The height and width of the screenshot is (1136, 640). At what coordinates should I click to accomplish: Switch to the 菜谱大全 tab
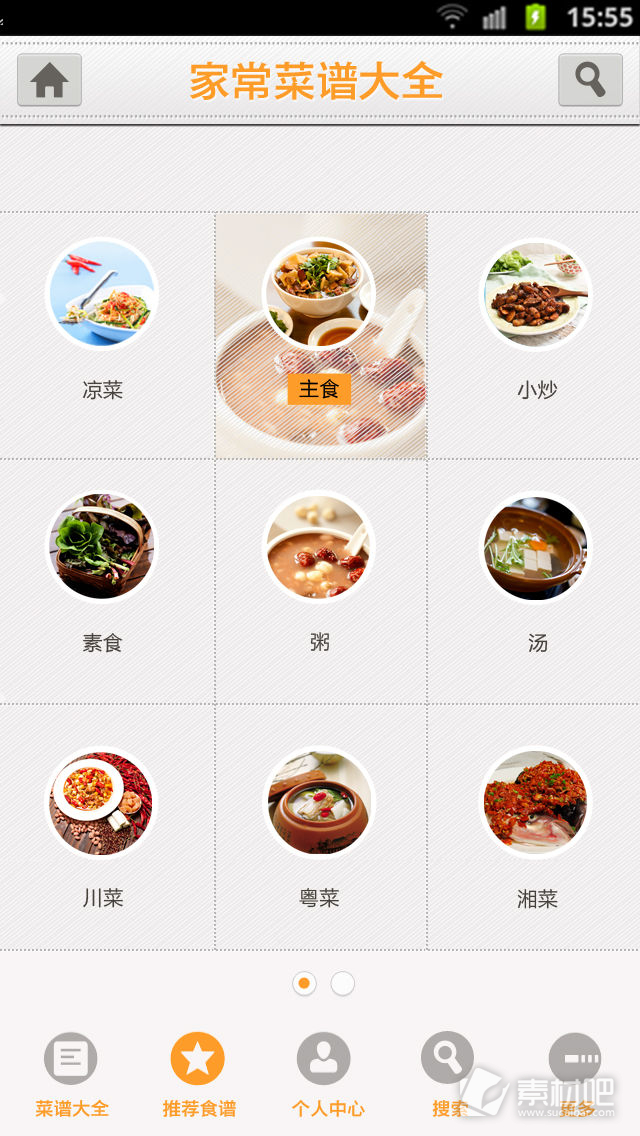click(71, 1075)
